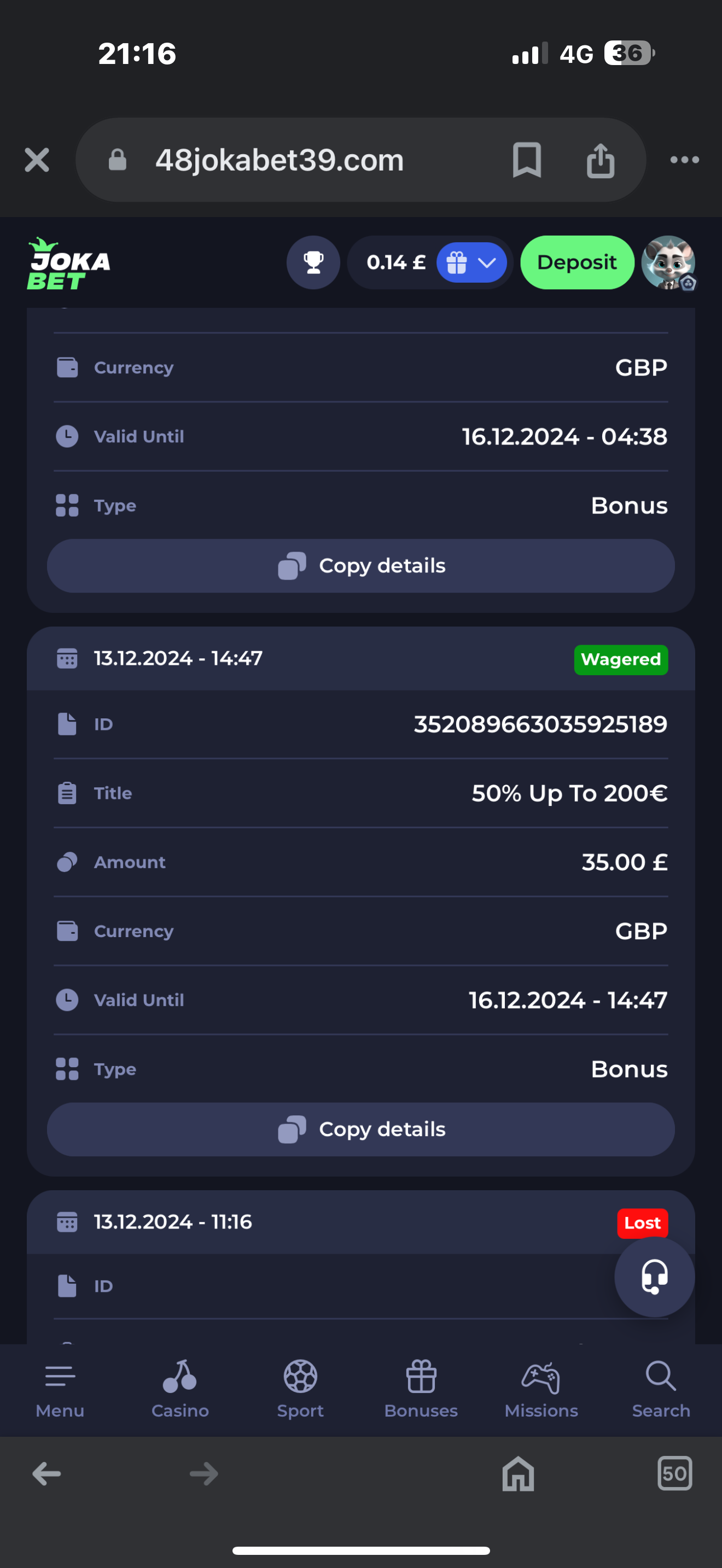Switch to the Sport tab
Image resolution: width=722 pixels, height=1568 pixels.
tap(300, 1390)
